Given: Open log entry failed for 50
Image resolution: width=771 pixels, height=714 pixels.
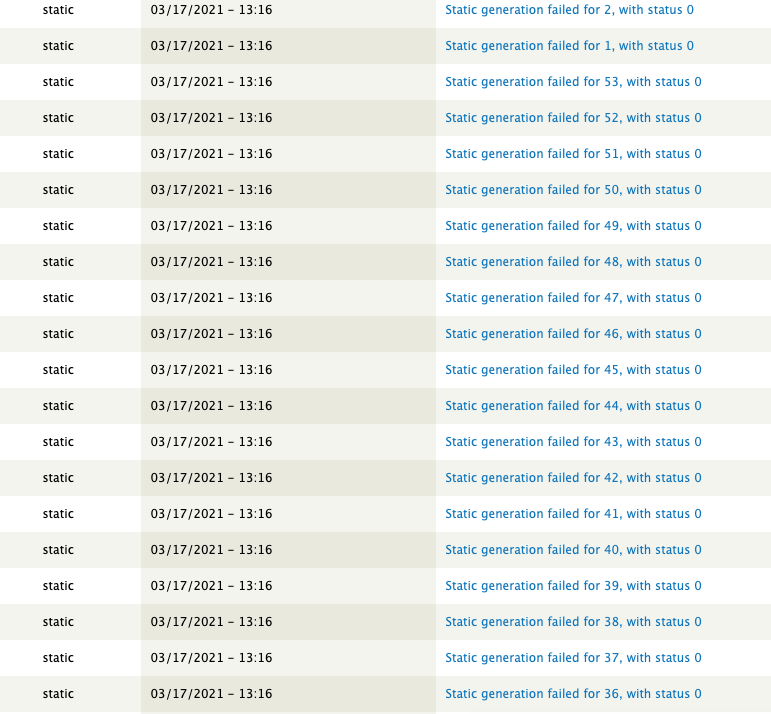Looking at the screenshot, I should 573,190.
